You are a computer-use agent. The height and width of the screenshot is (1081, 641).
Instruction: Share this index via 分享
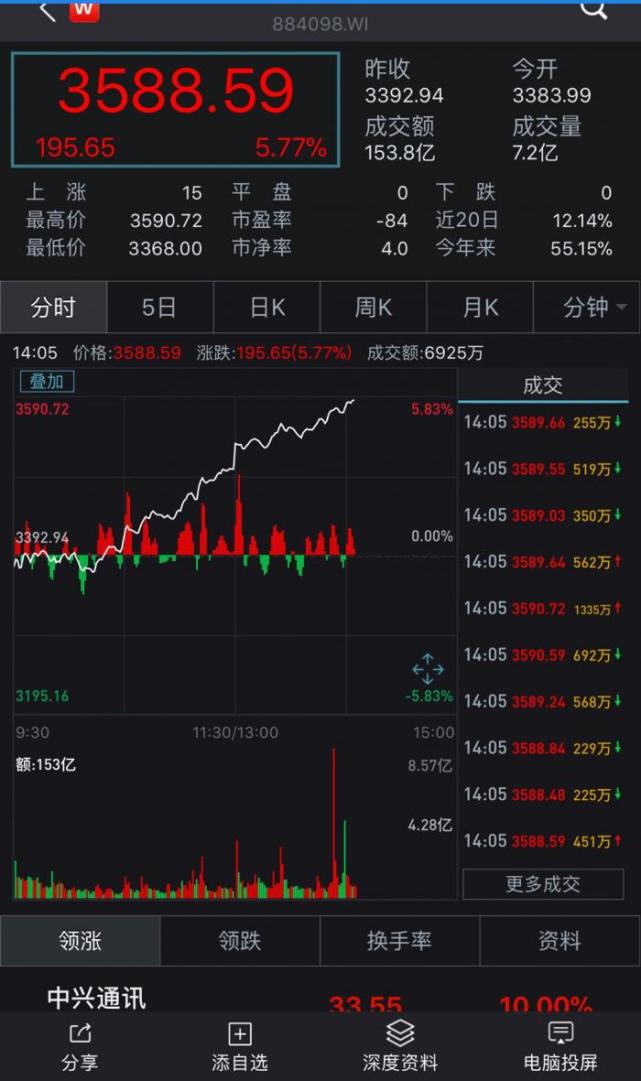(x=80, y=1046)
